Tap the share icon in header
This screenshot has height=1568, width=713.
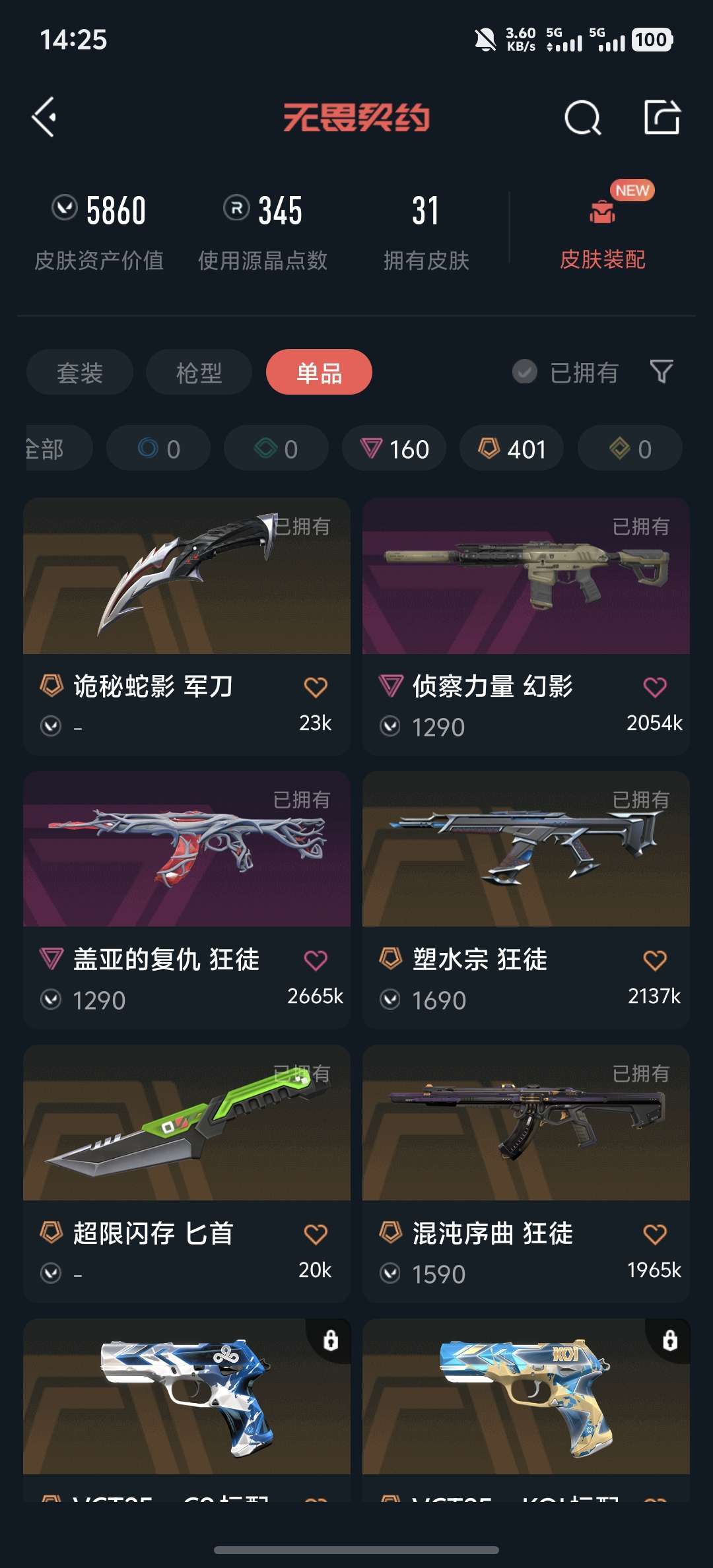[662, 117]
